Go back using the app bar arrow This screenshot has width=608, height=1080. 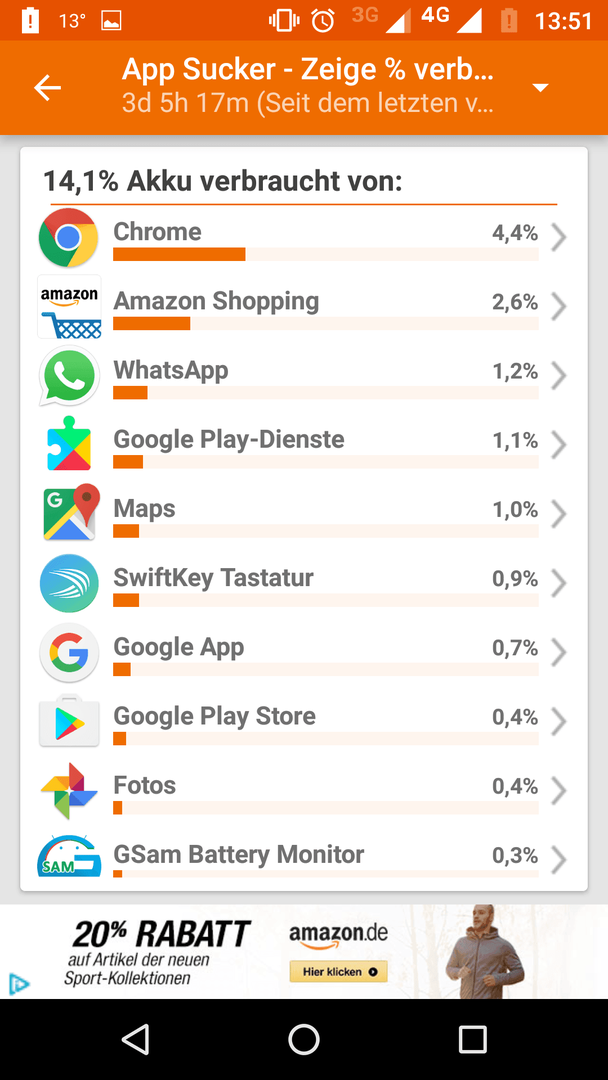tap(48, 87)
